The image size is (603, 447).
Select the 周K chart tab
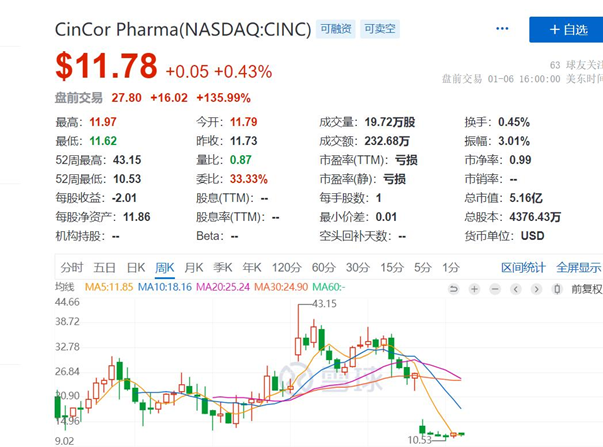(x=165, y=268)
